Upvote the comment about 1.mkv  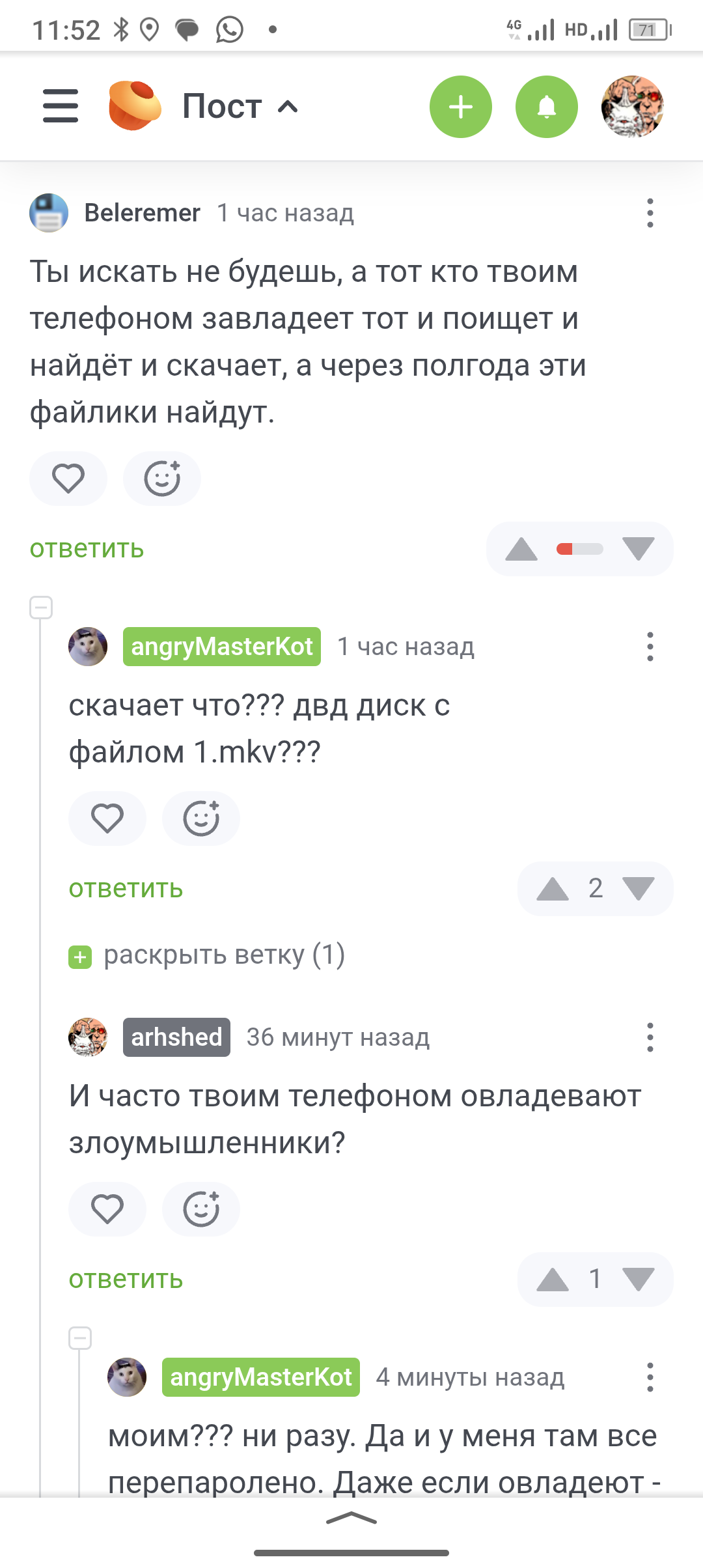point(553,889)
